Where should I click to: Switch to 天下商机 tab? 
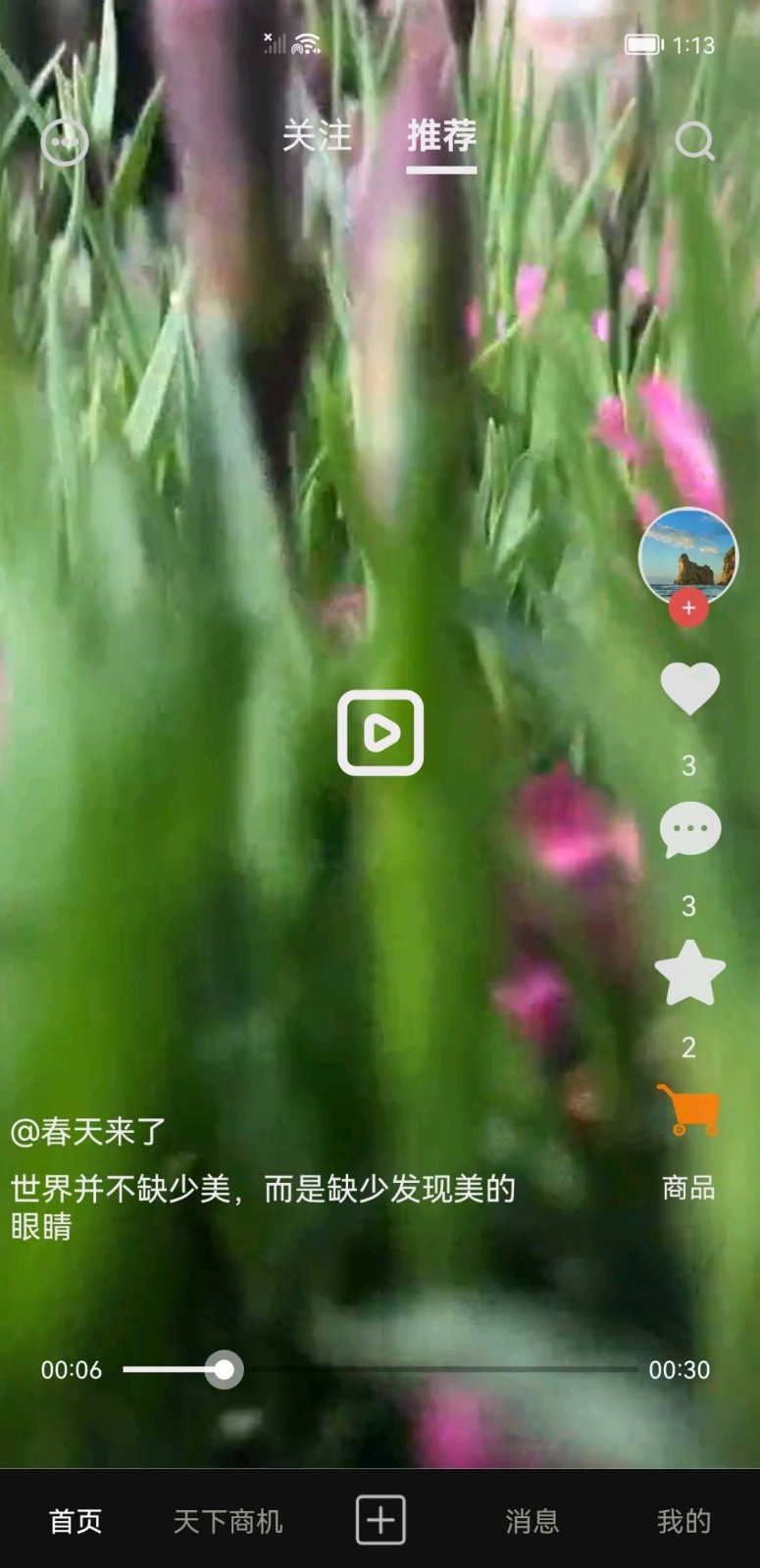(x=228, y=1521)
